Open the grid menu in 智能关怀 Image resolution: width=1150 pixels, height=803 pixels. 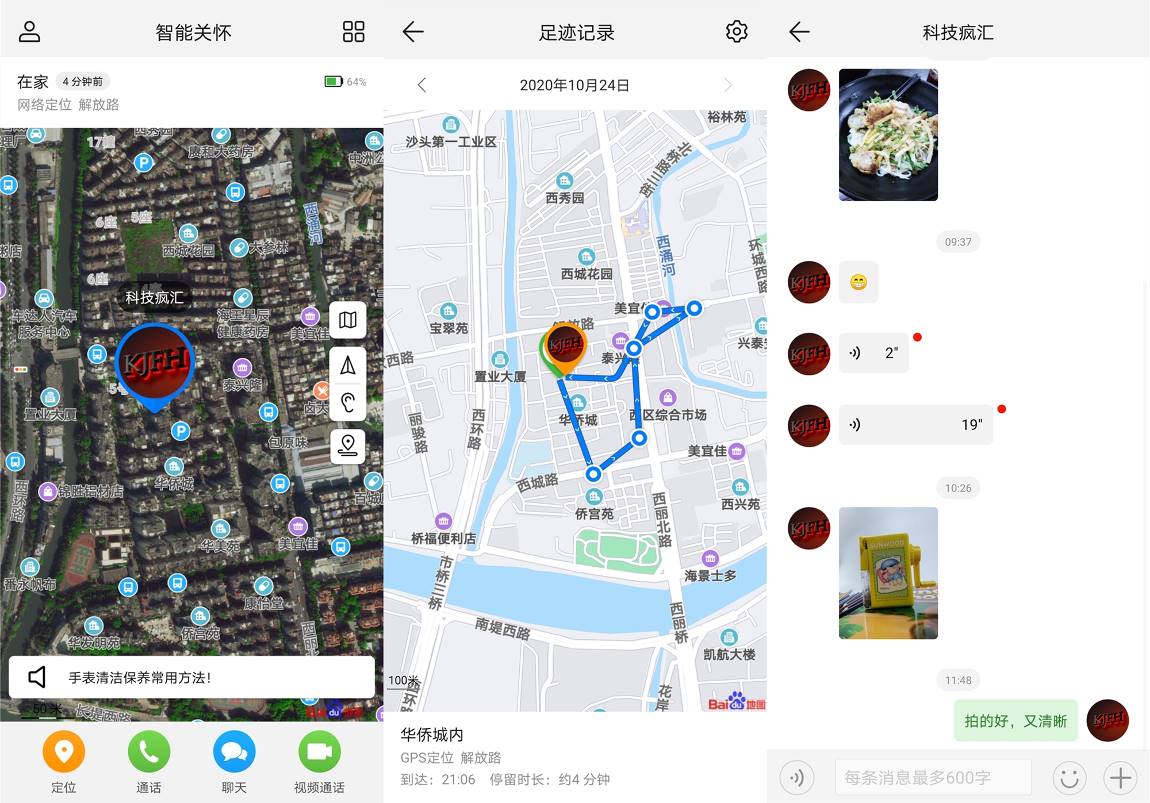click(354, 32)
